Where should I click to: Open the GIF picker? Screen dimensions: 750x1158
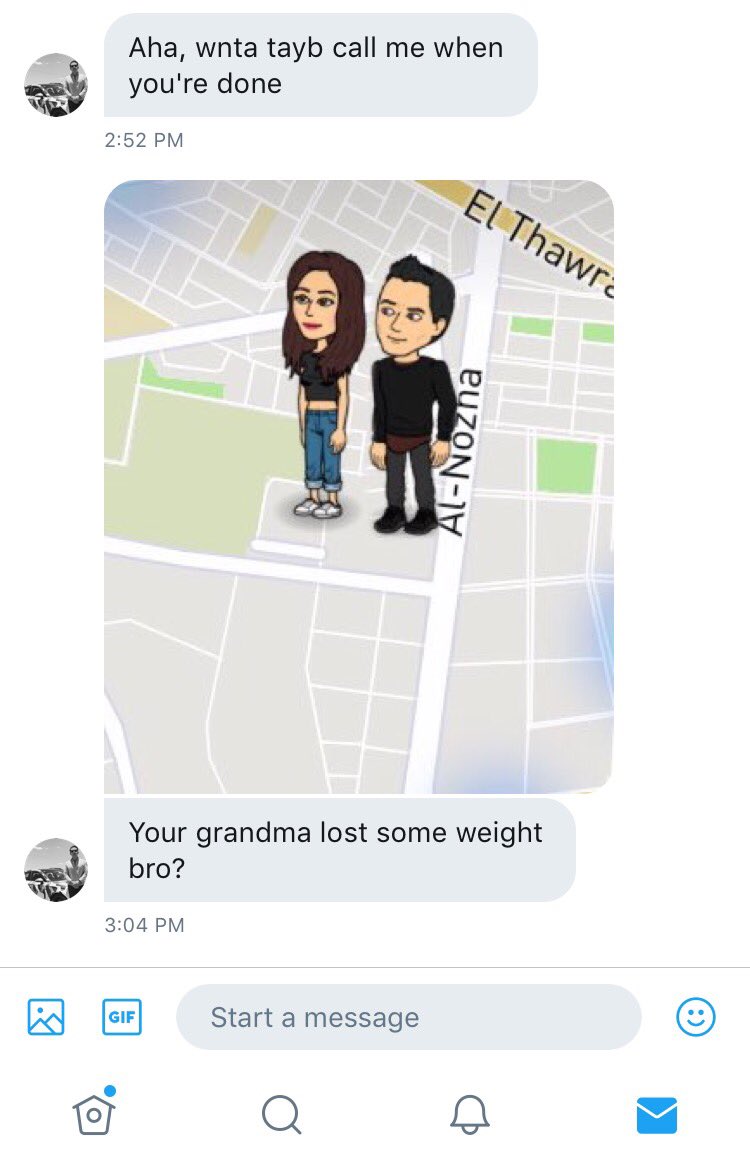122,1017
